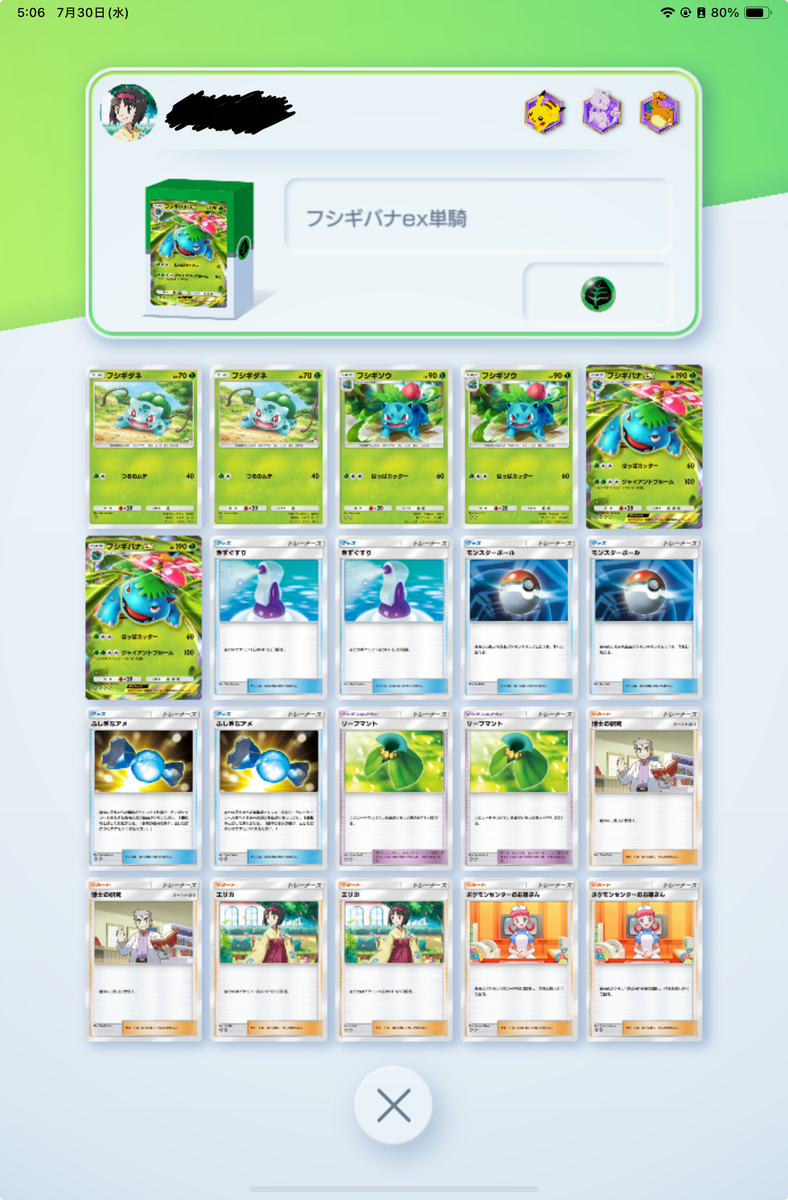Open the second リーフマント card
The image size is (788, 1200).
(519, 790)
